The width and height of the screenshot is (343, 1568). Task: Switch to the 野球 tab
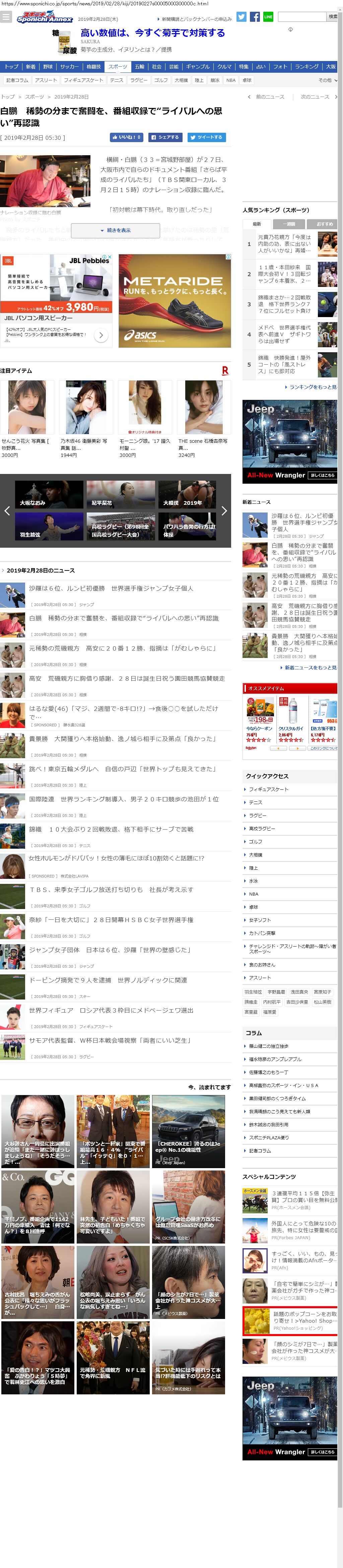pyautogui.click(x=48, y=67)
